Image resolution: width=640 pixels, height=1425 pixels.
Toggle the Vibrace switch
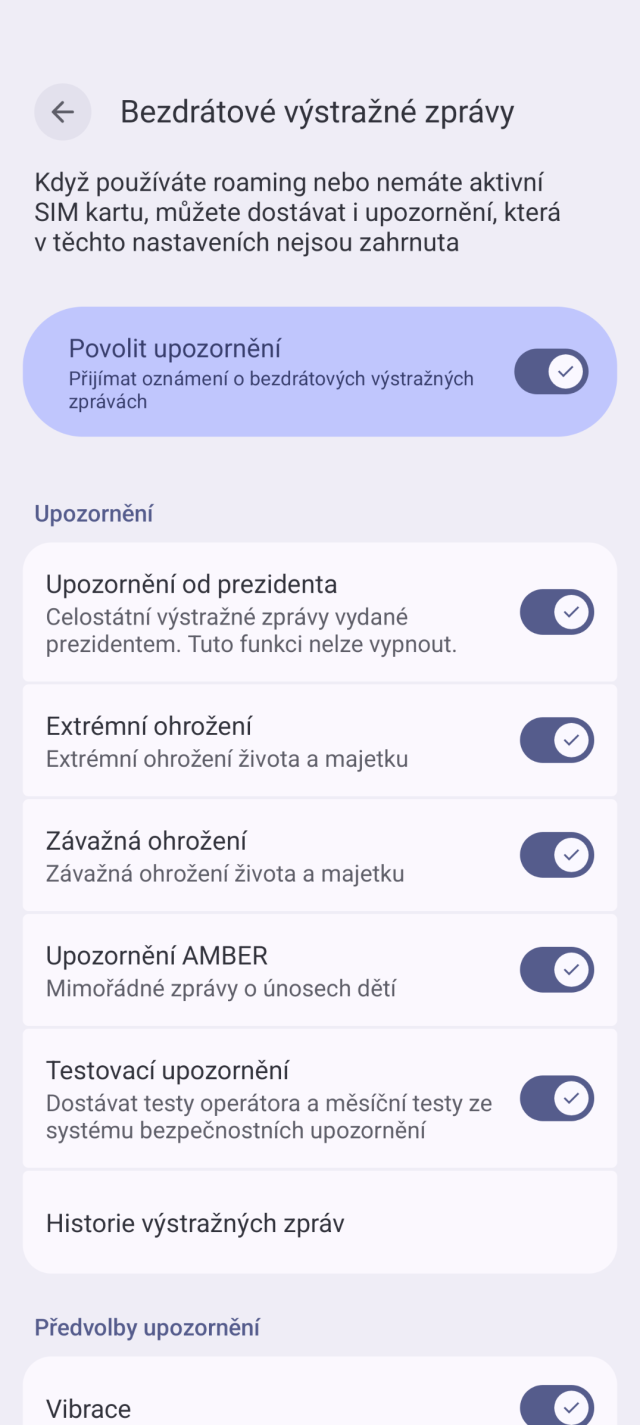coord(557,1406)
